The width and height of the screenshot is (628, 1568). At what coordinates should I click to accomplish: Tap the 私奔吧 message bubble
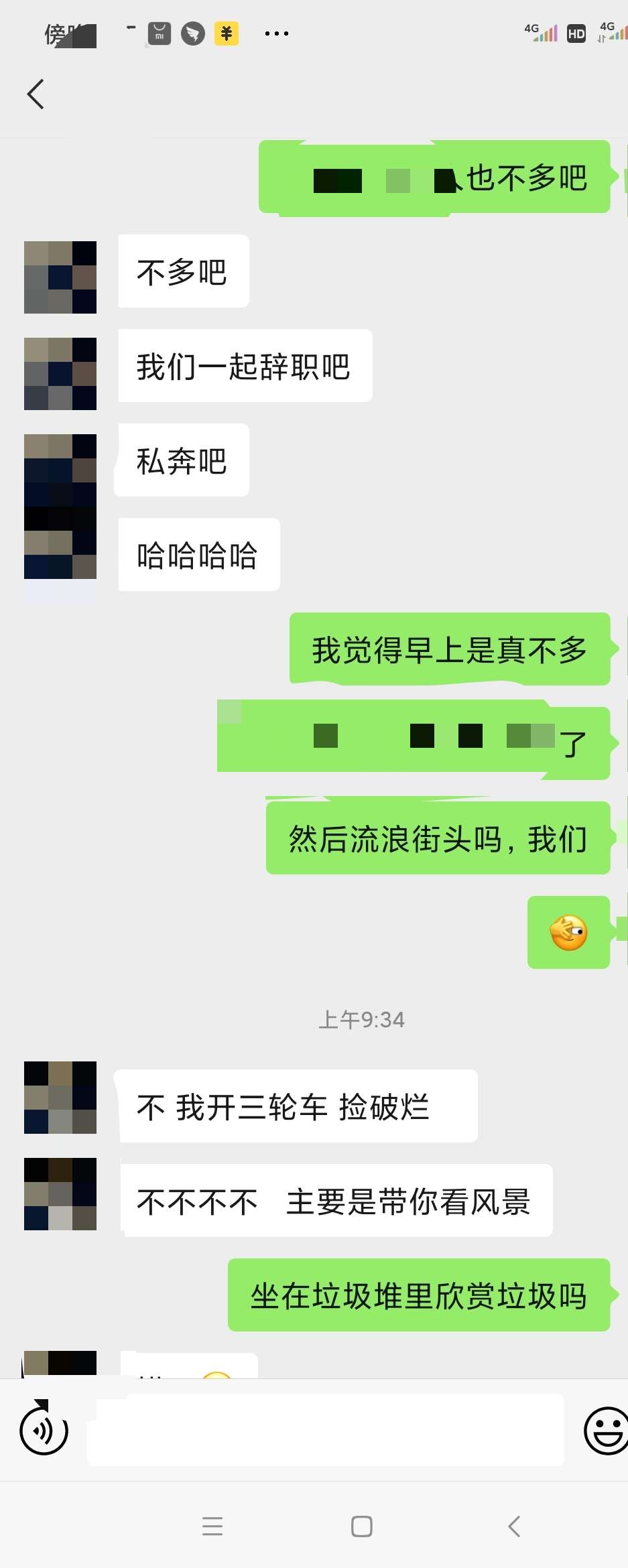(x=181, y=460)
